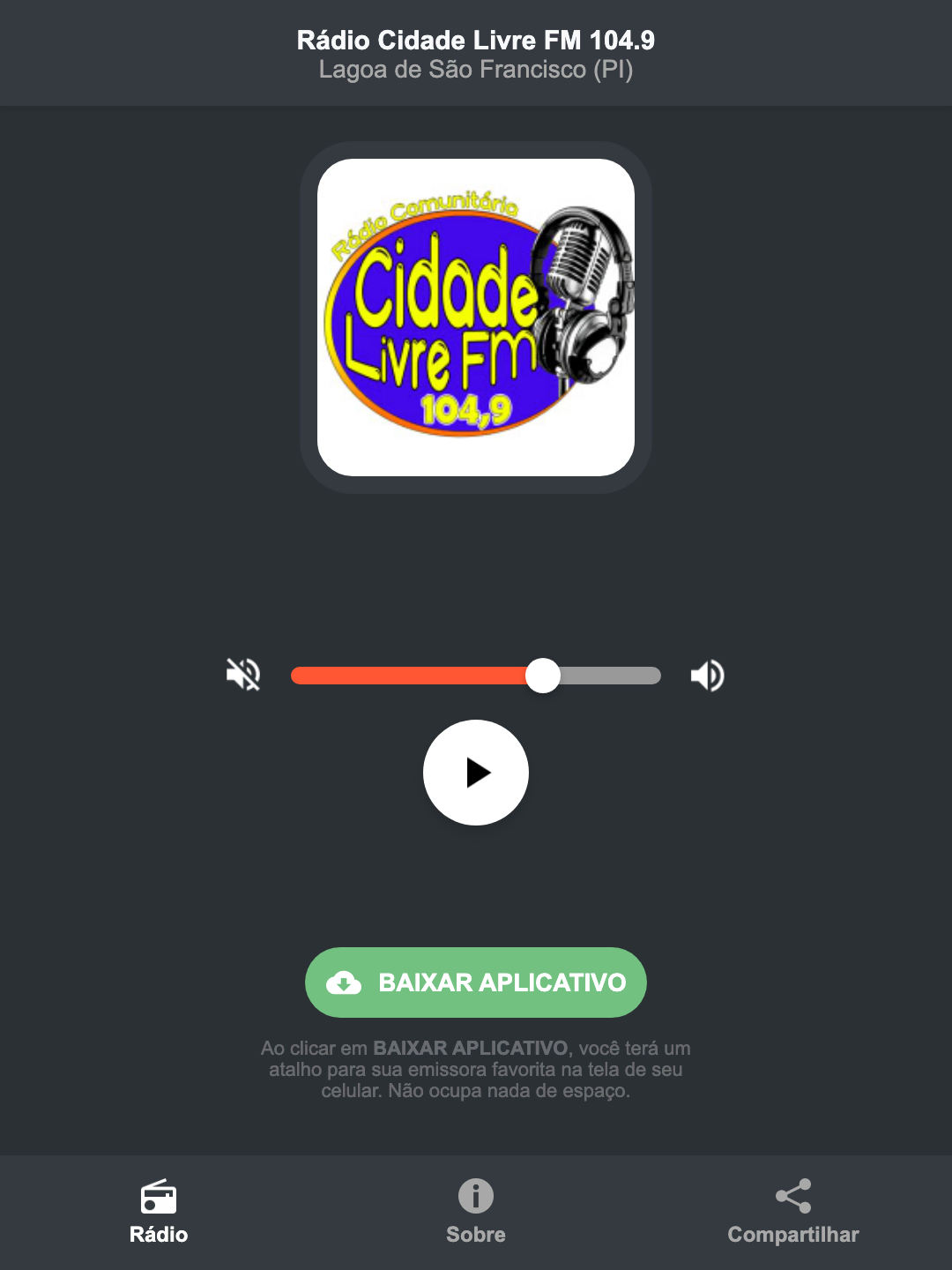Viewport: 952px width, 1270px height.
Task: Click the BAIXAR APLICATIVO hint text
Action: click(476, 1070)
